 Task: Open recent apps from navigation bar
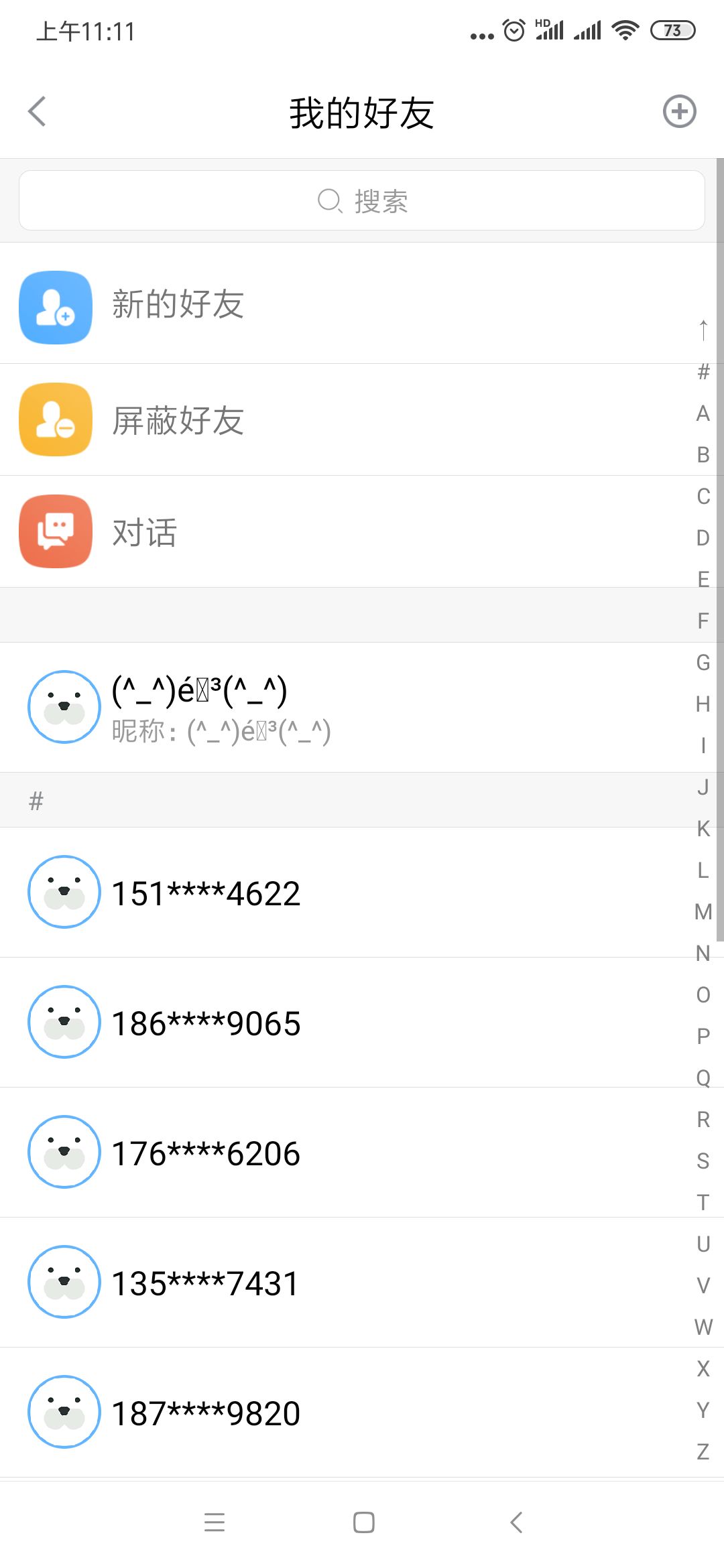[x=215, y=1522]
